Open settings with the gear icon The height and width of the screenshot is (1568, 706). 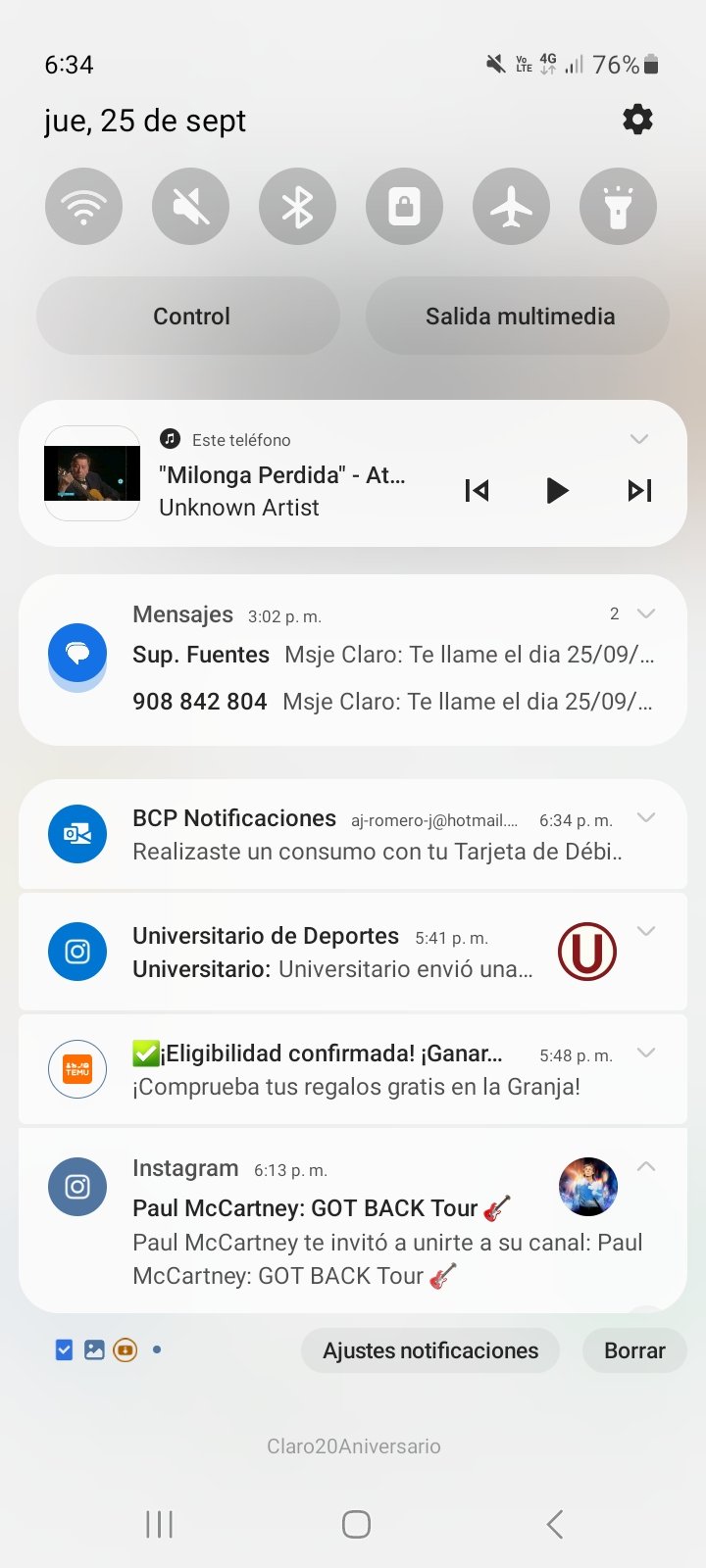(637, 120)
